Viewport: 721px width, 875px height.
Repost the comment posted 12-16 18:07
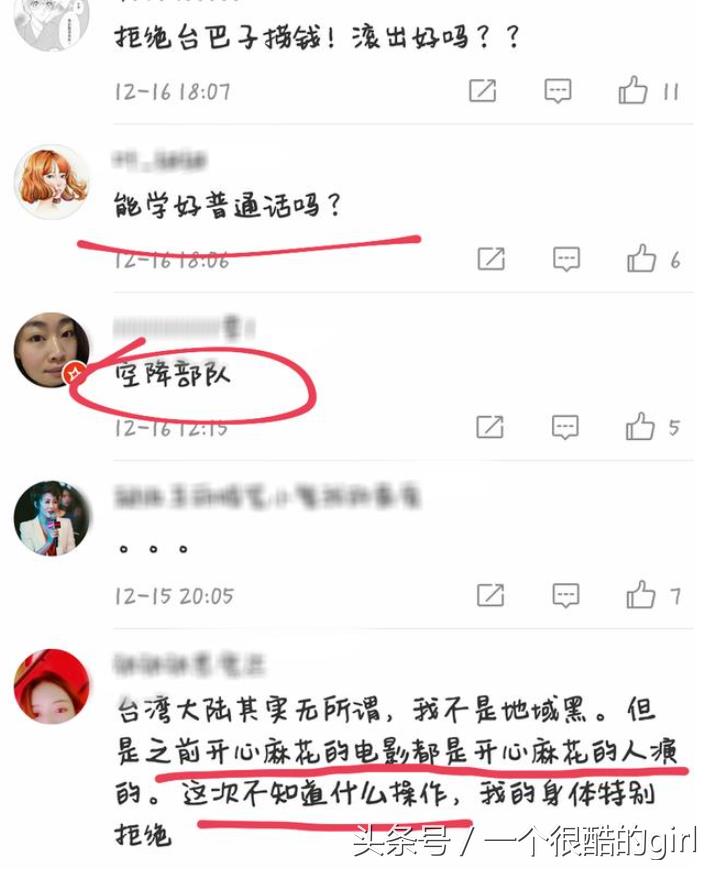(x=482, y=91)
